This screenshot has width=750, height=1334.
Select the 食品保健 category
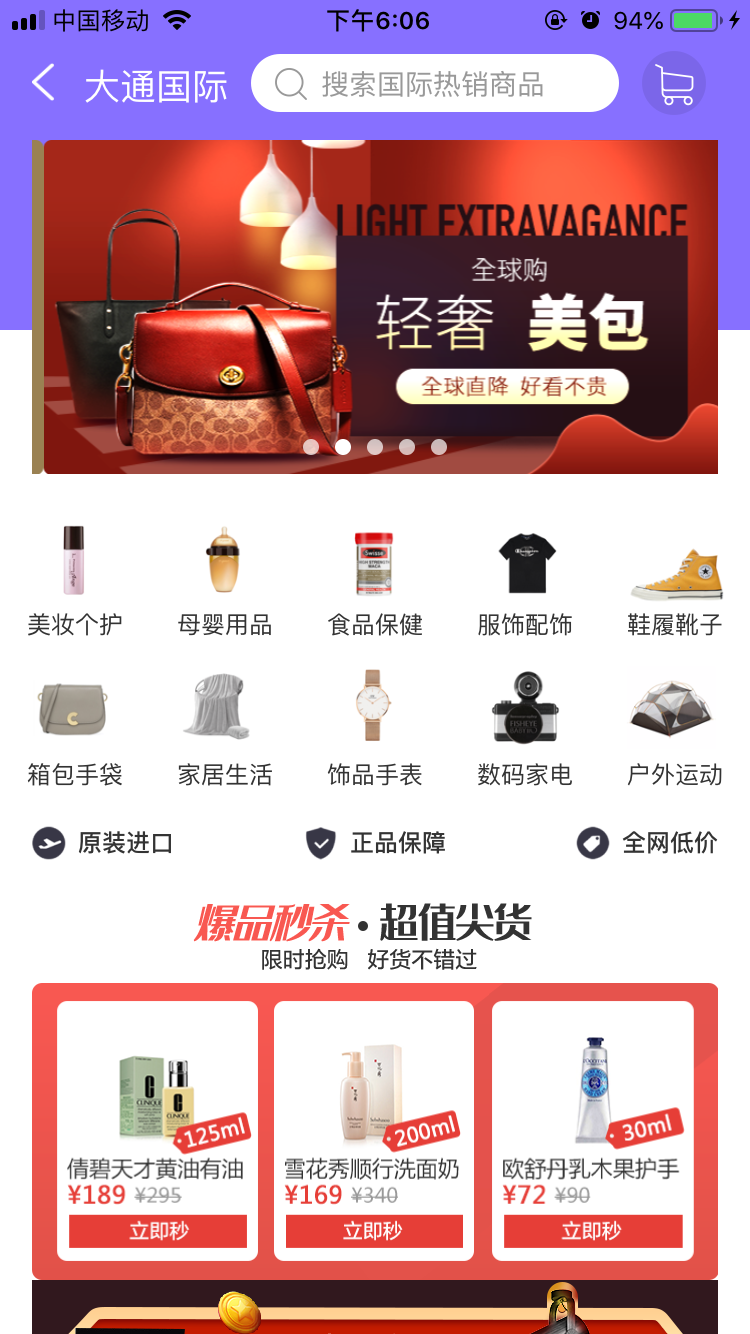tap(375, 581)
